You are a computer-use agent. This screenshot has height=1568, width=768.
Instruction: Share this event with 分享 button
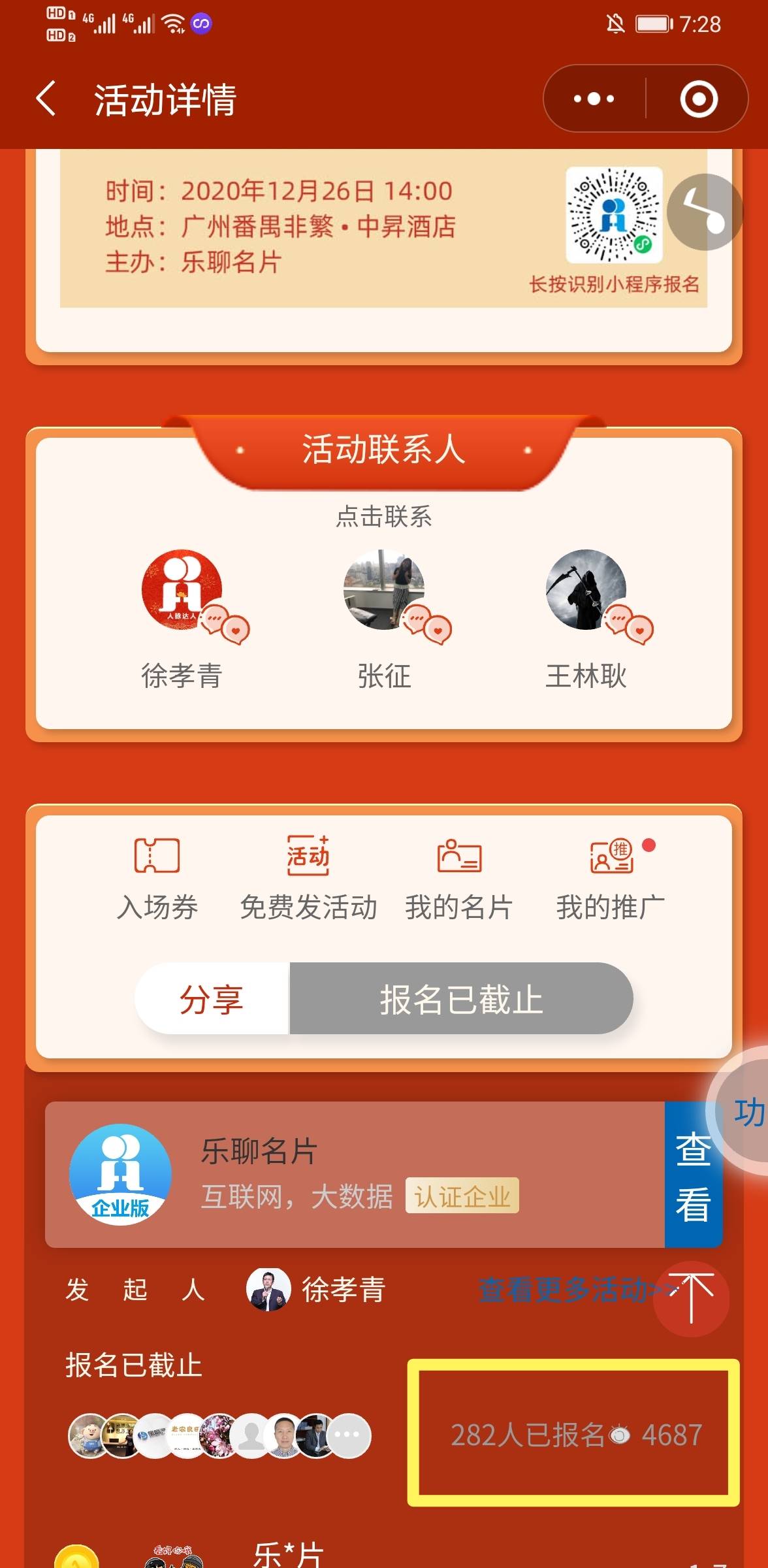[x=212, y=999]
